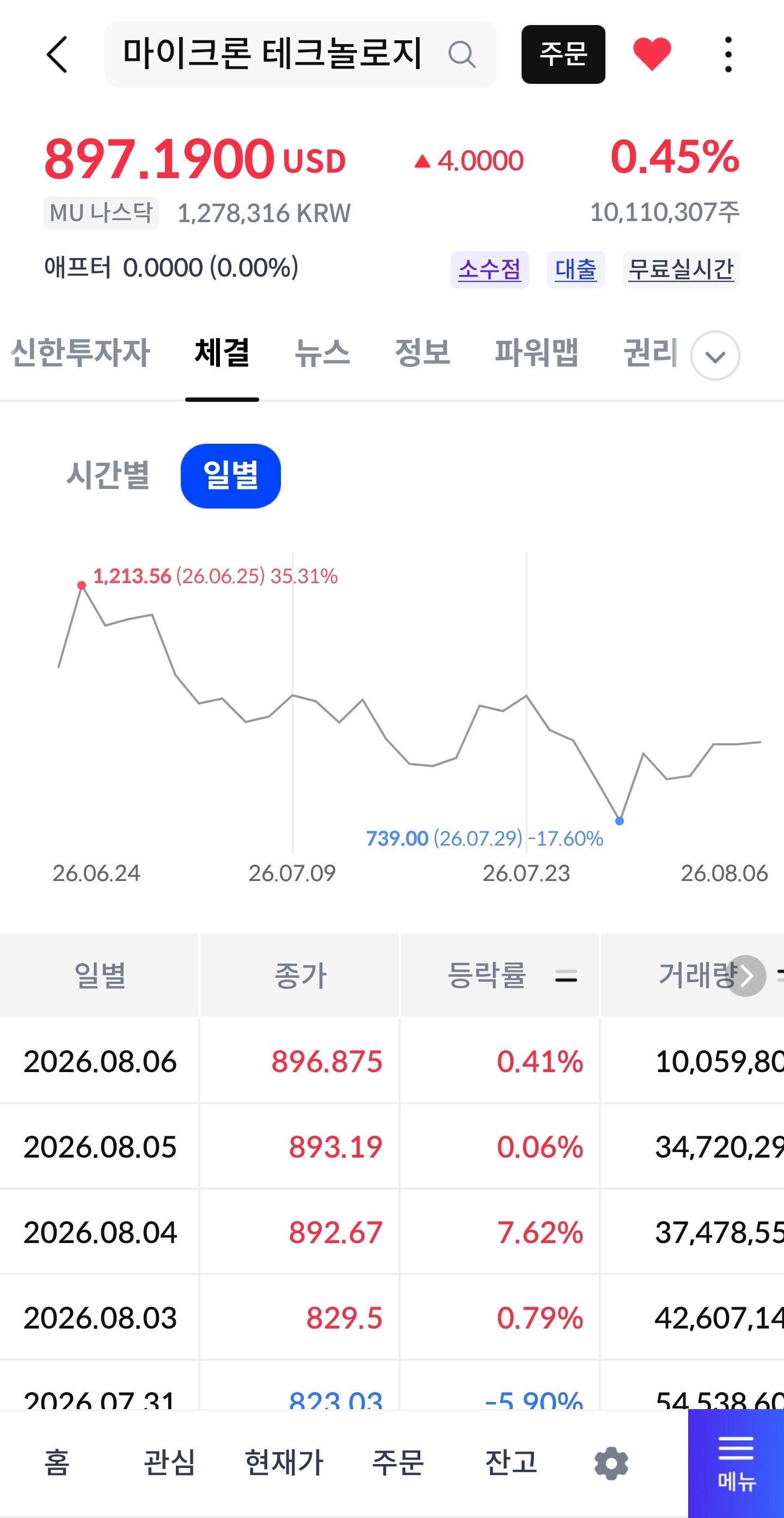Tap the black 주문 button at top
Screen dimensions: 784x1518
[x=562, y=54]
